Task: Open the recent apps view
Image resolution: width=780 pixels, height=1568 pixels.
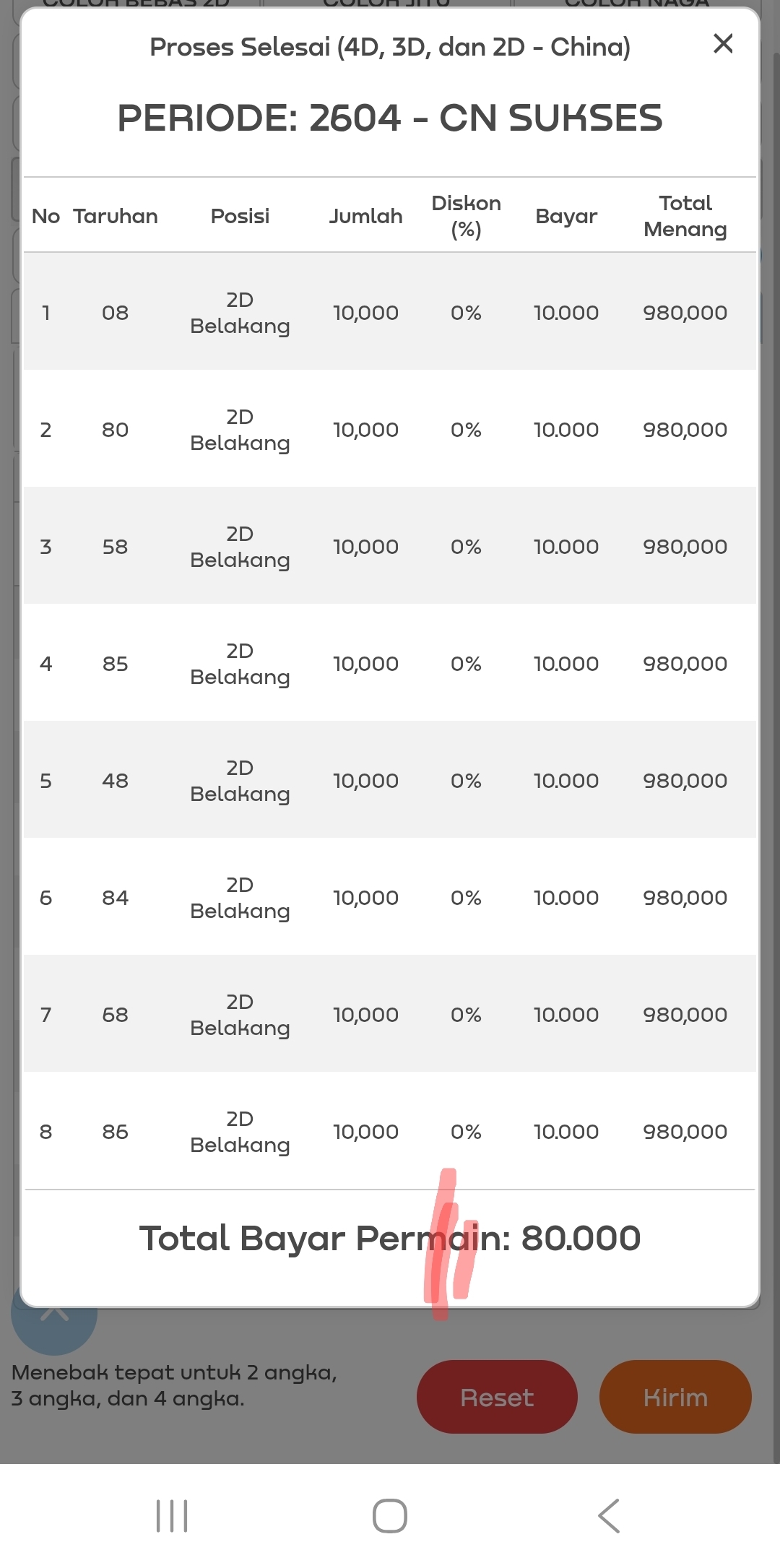Action: point(172,1515)
